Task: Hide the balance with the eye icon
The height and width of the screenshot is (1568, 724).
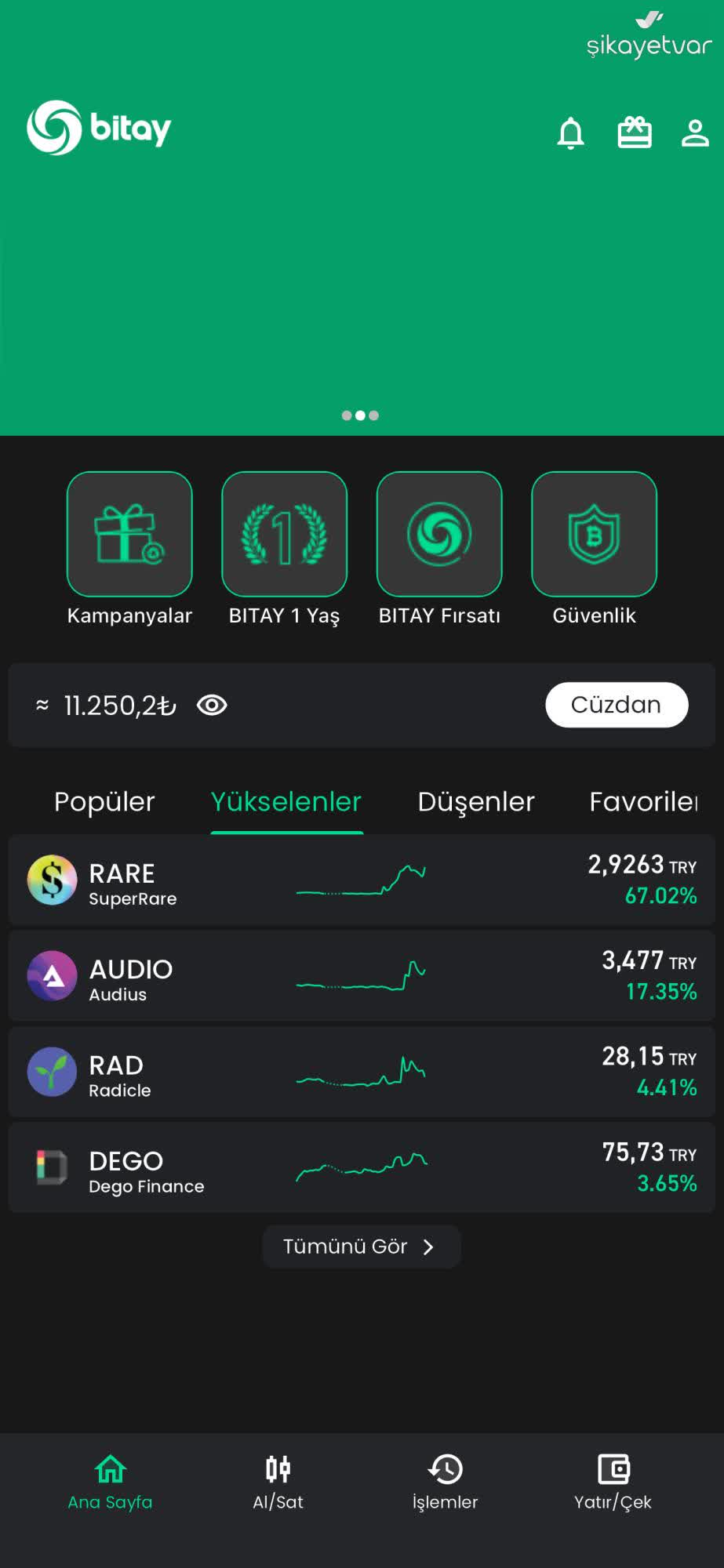Action: point(212,706)
